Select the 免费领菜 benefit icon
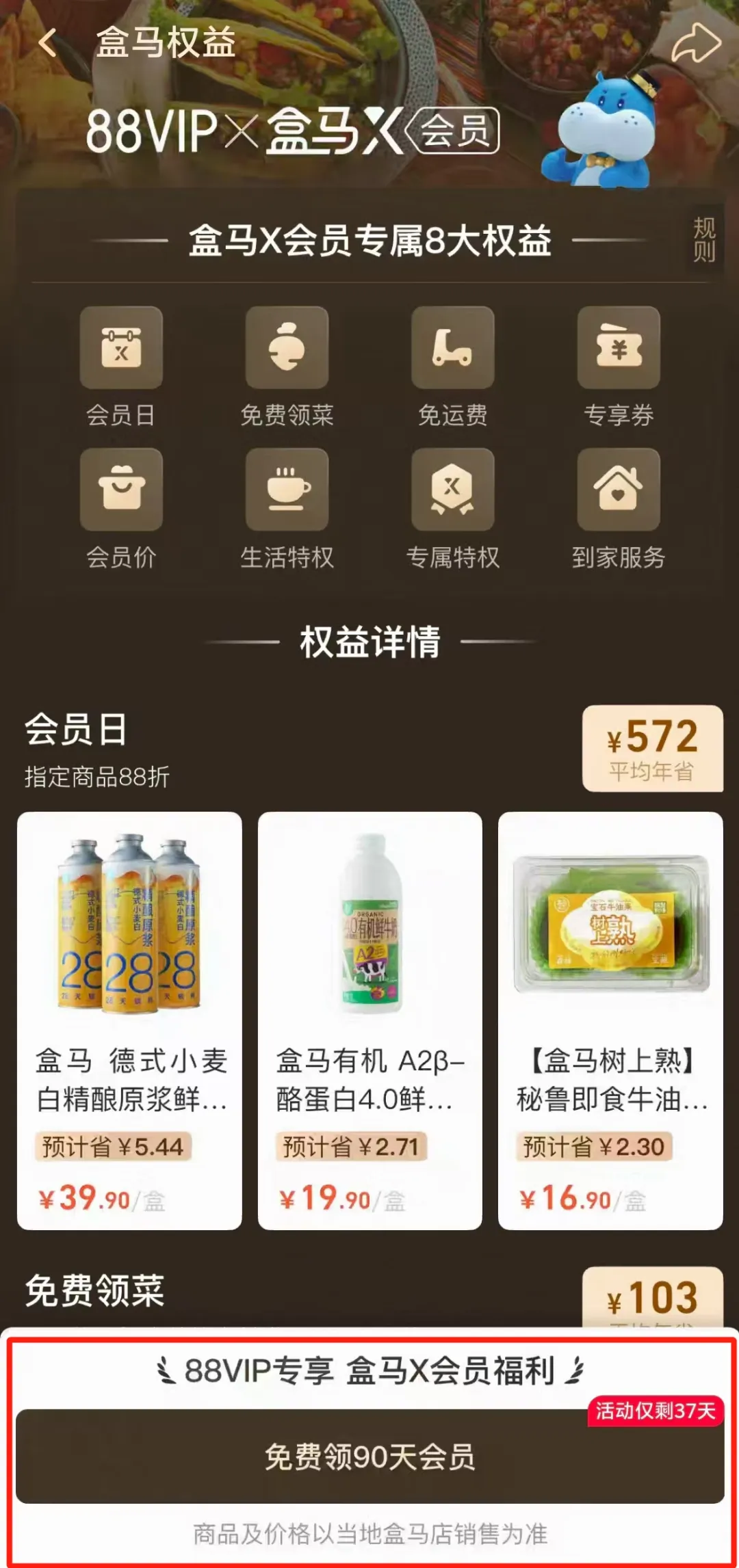Viewport: 739px width, 1568px height. point(287,347)
